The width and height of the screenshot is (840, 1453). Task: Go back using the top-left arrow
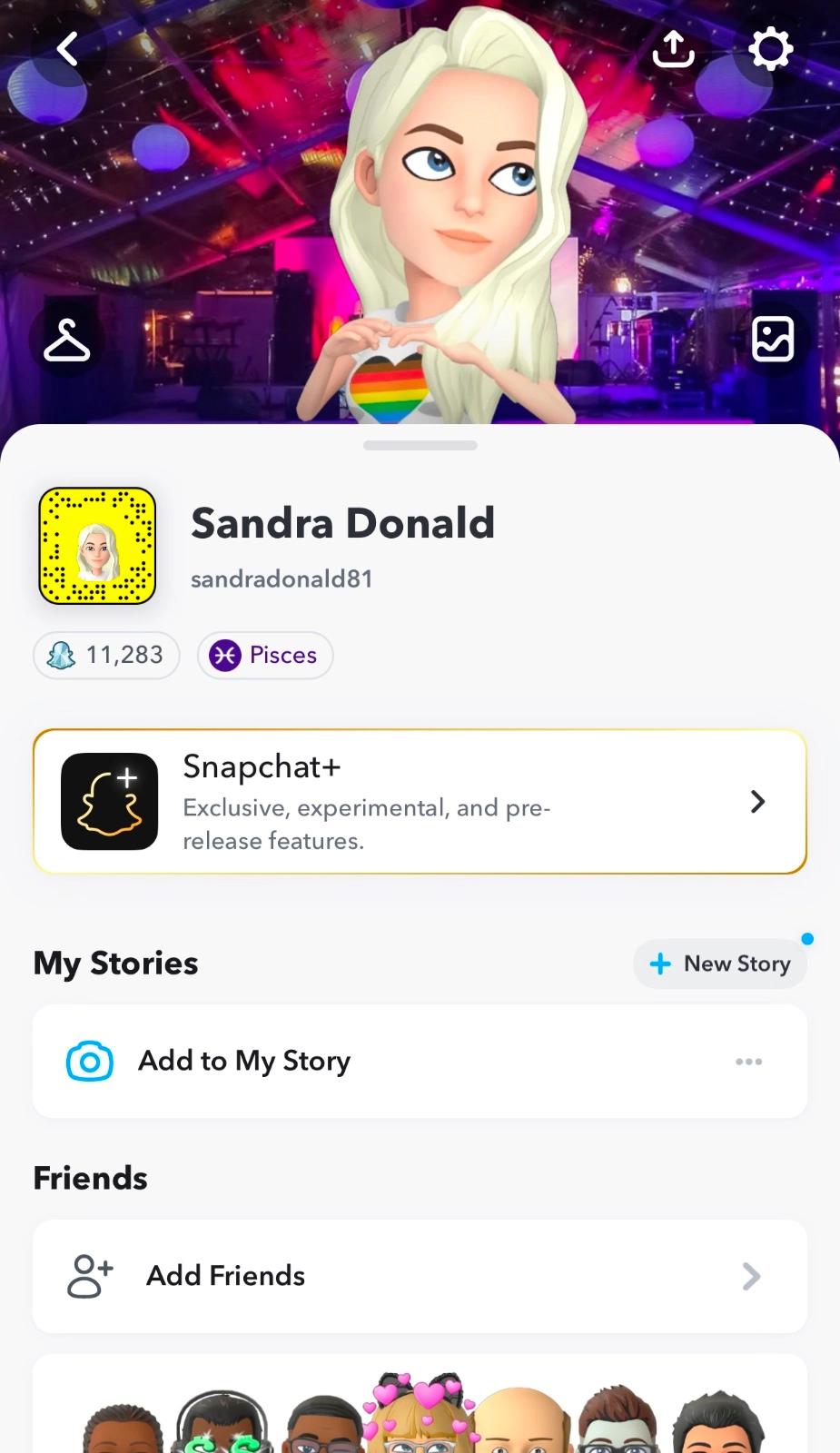68,49
